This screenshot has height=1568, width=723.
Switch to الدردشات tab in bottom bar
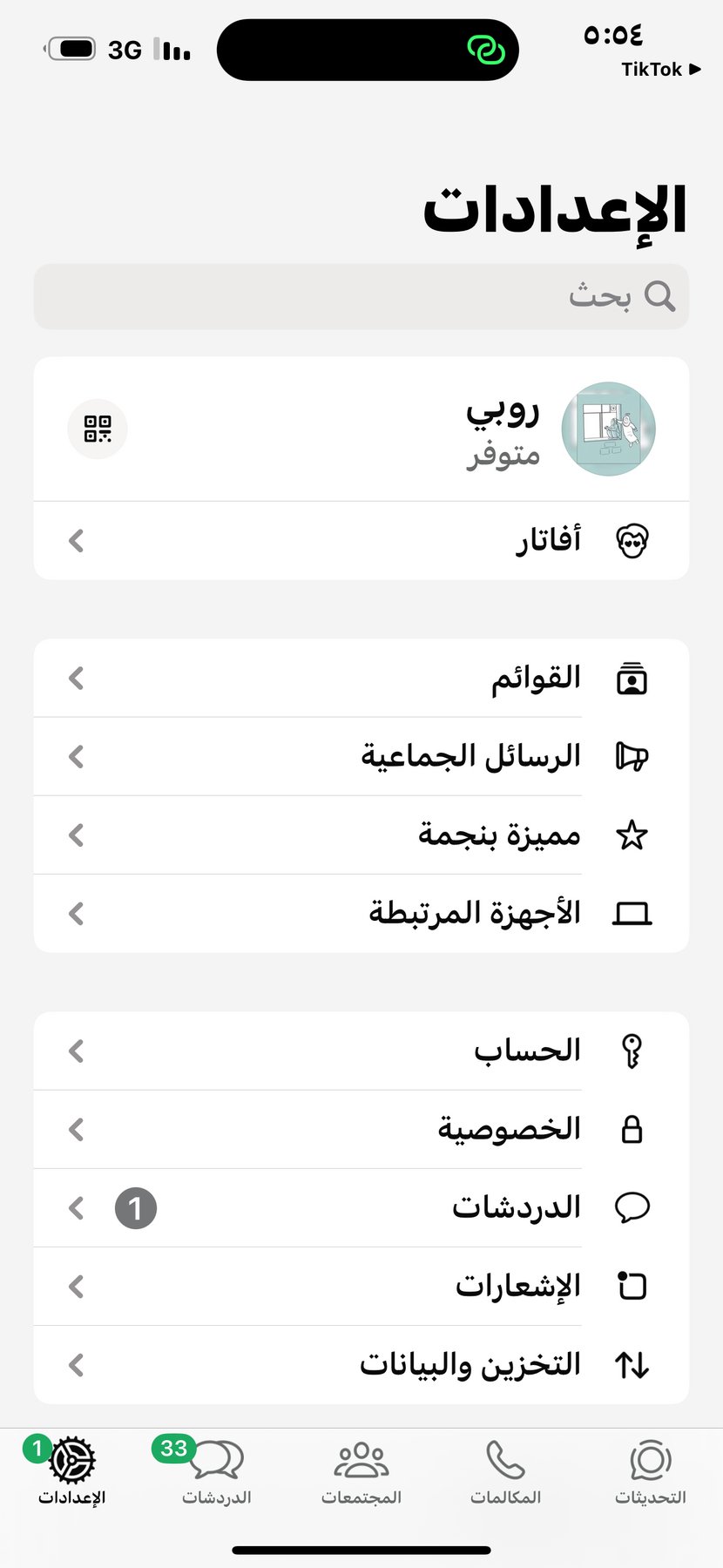point(217,1473)
